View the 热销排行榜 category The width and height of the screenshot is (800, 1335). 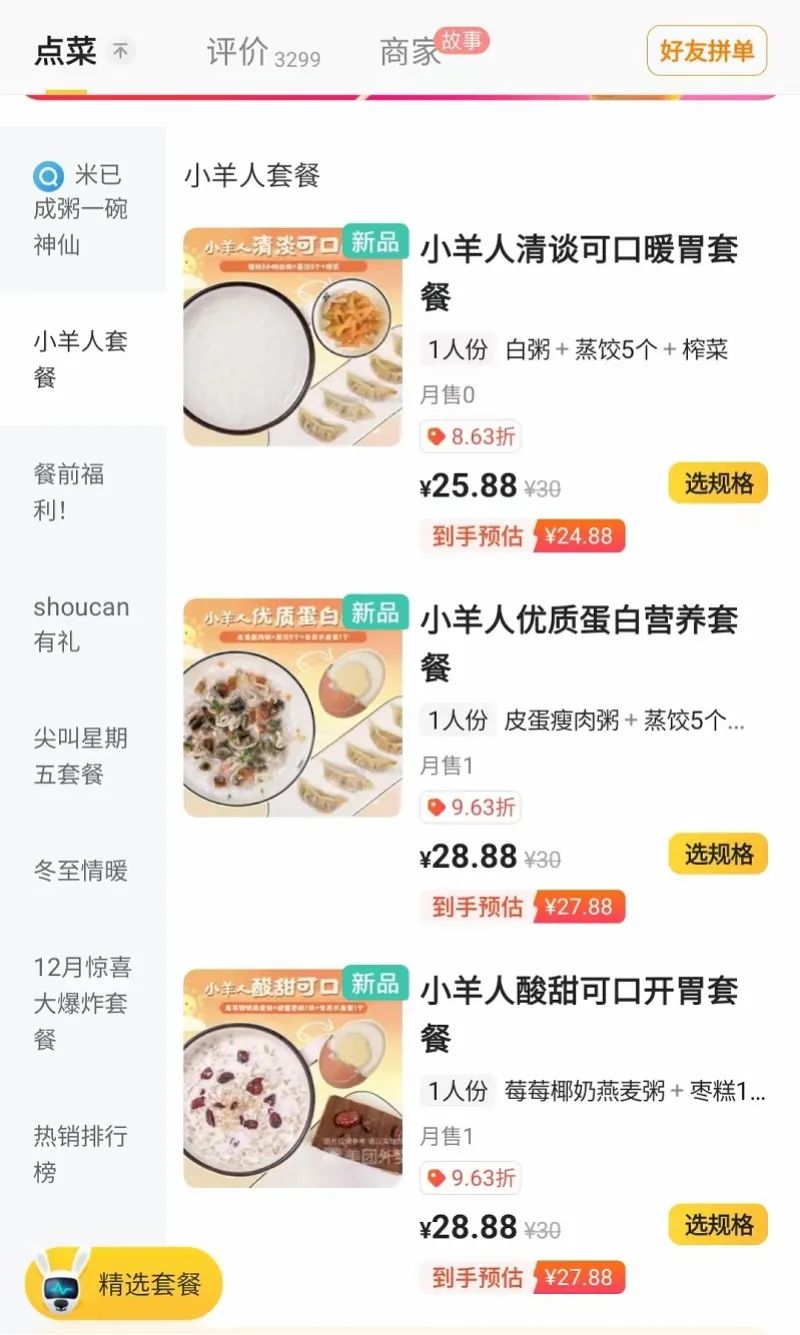pos(81,1153)
